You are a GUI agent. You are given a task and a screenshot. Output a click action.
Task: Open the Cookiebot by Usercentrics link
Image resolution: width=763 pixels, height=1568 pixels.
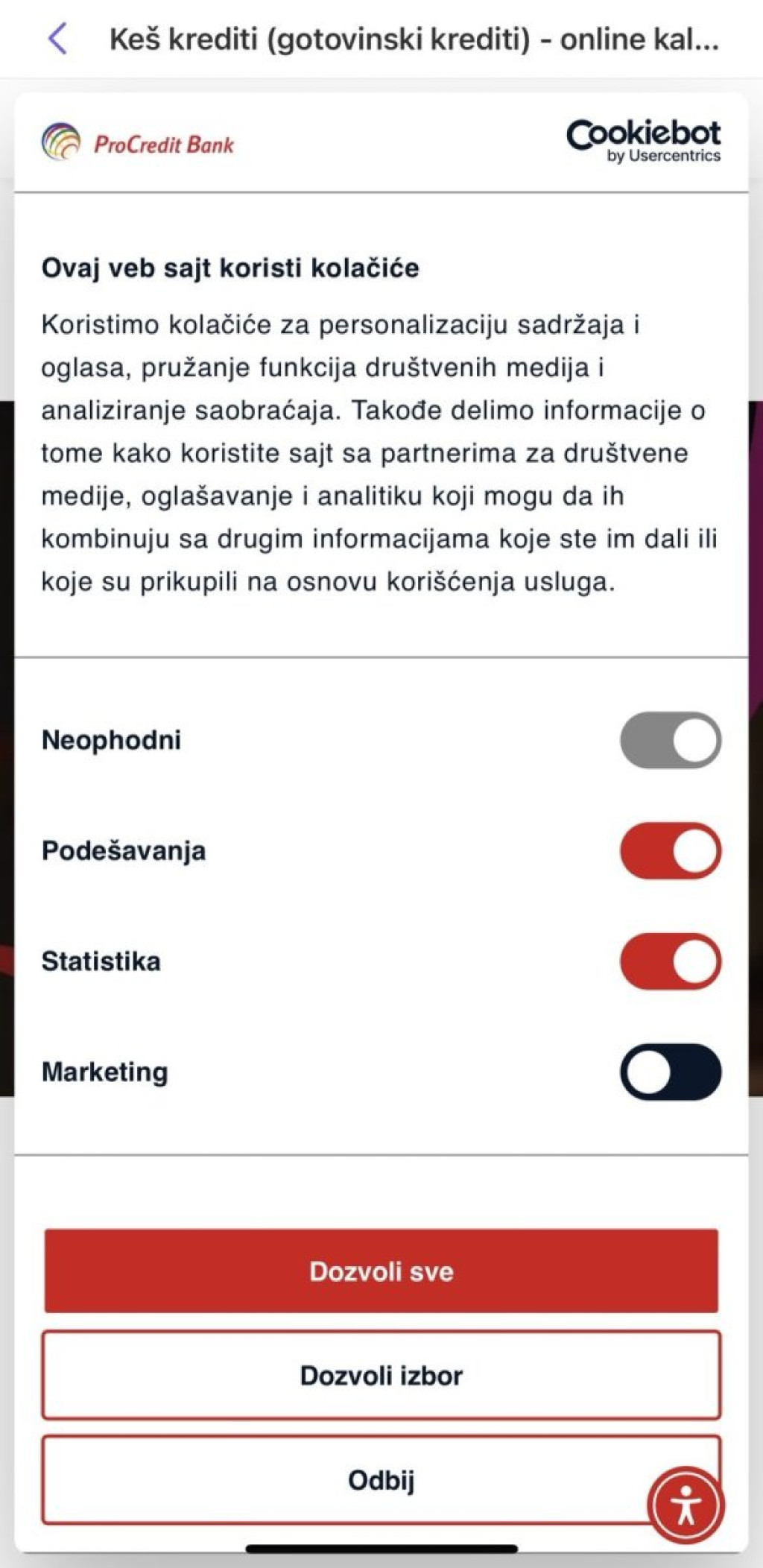643,141
